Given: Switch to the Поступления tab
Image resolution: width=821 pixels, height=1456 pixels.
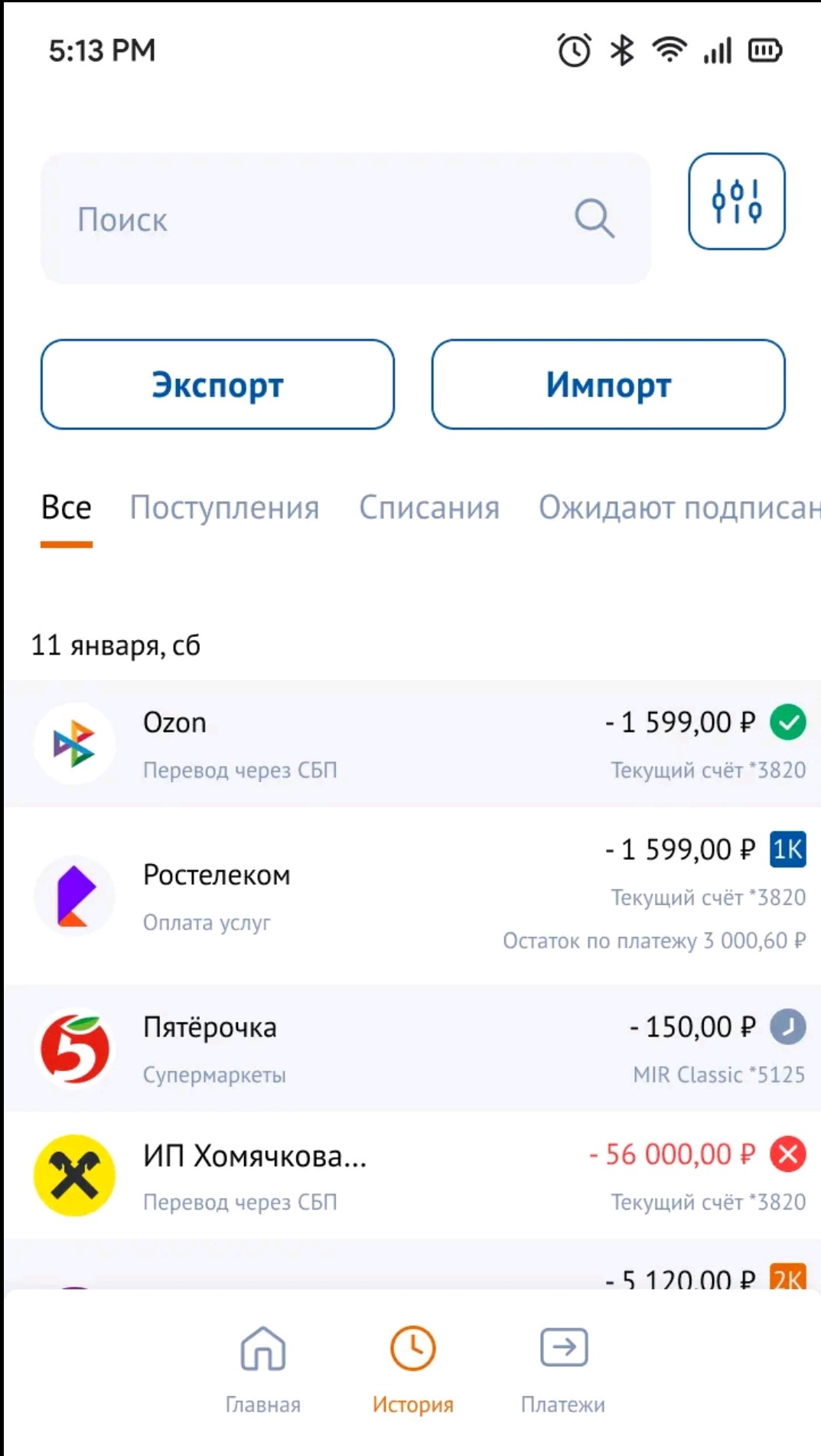Looking at the screenshot, I should 225,508.
